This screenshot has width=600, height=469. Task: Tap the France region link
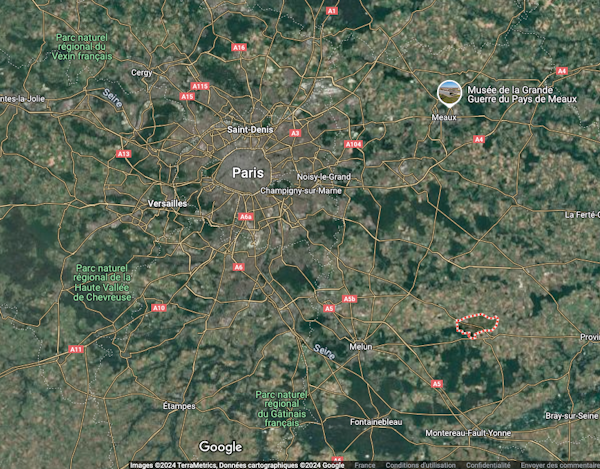coord(366,465)
